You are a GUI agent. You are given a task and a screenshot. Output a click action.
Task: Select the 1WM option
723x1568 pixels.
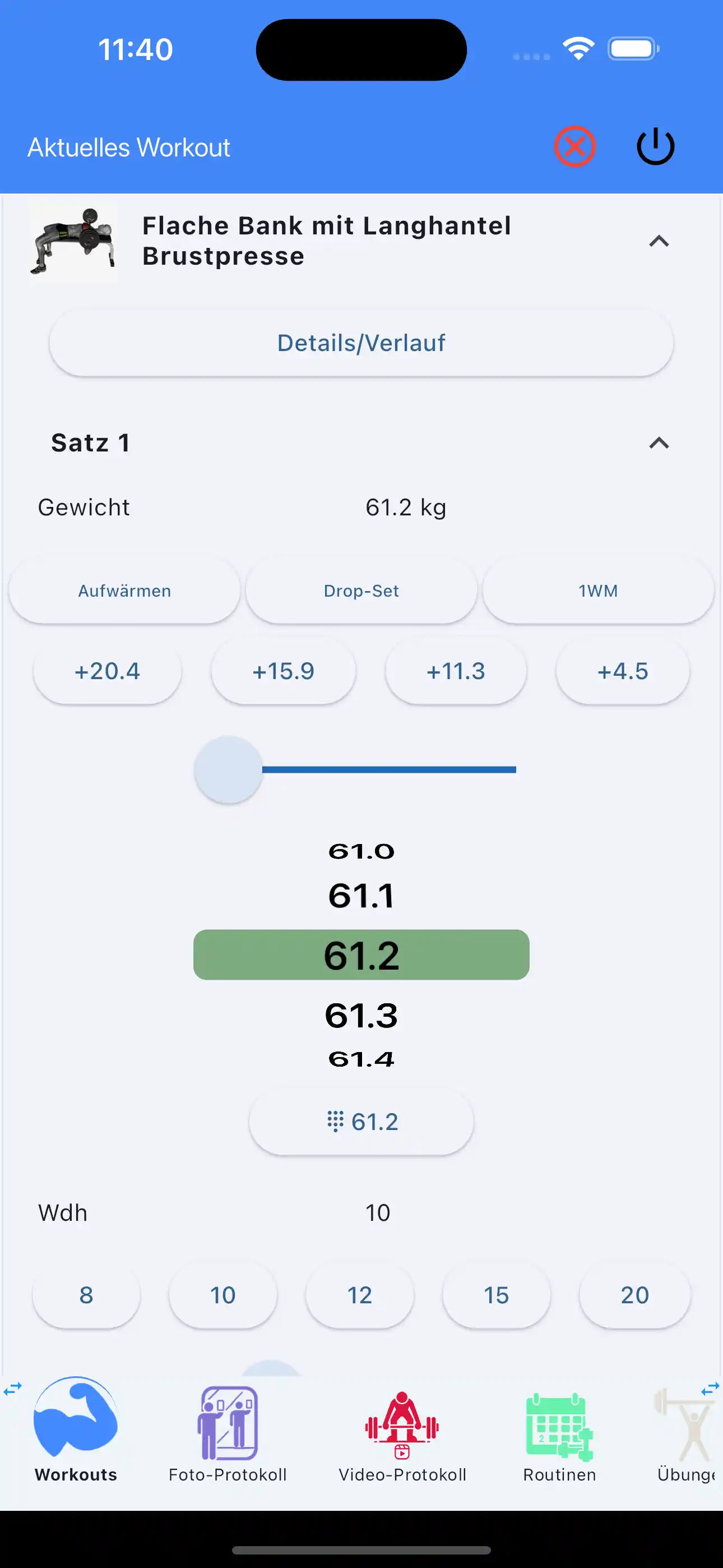click(597, 591)
